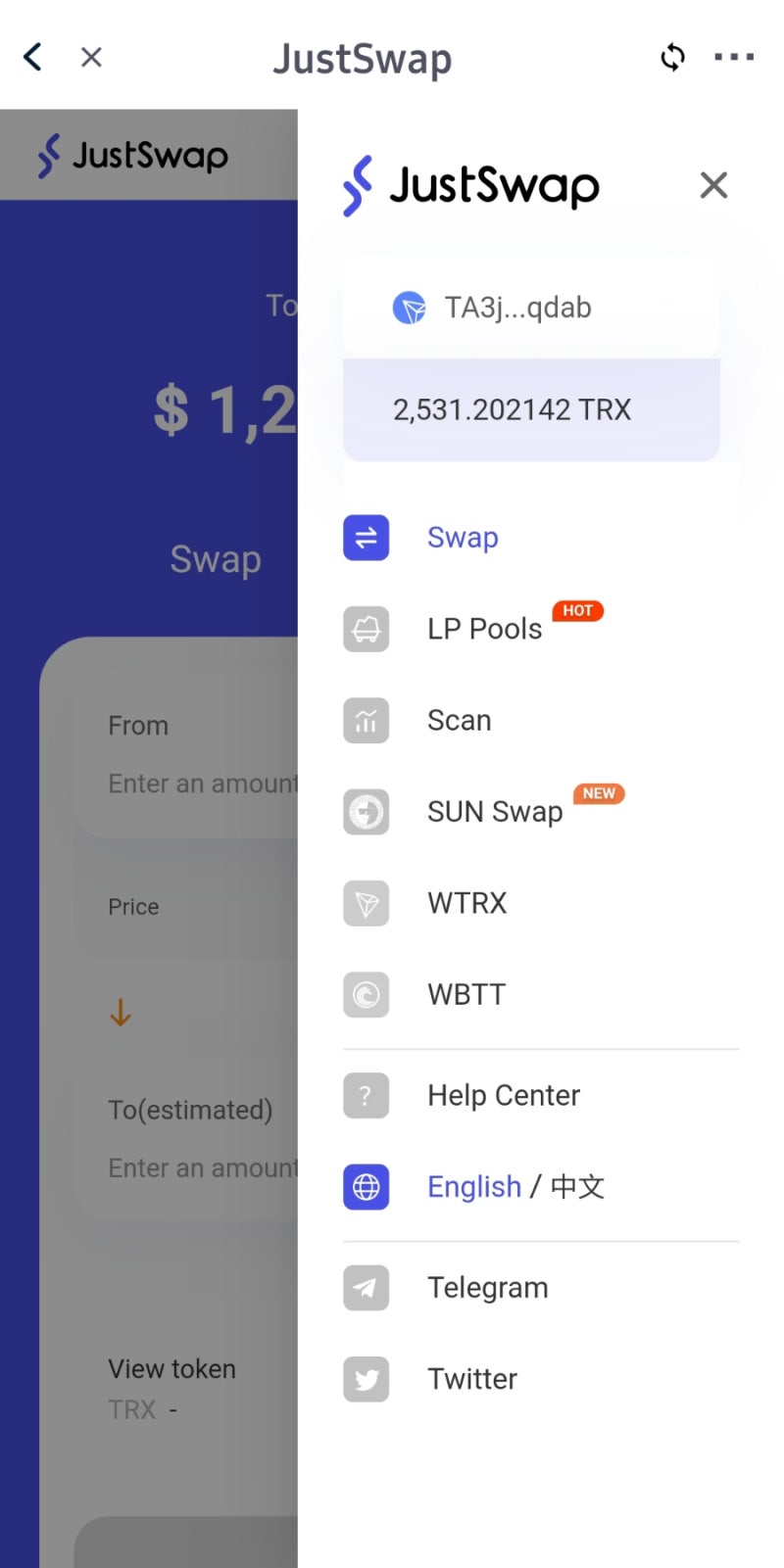Open the three-dot overflow menu
Viewport: 784px width, 1568px height.
click(734, 57)
